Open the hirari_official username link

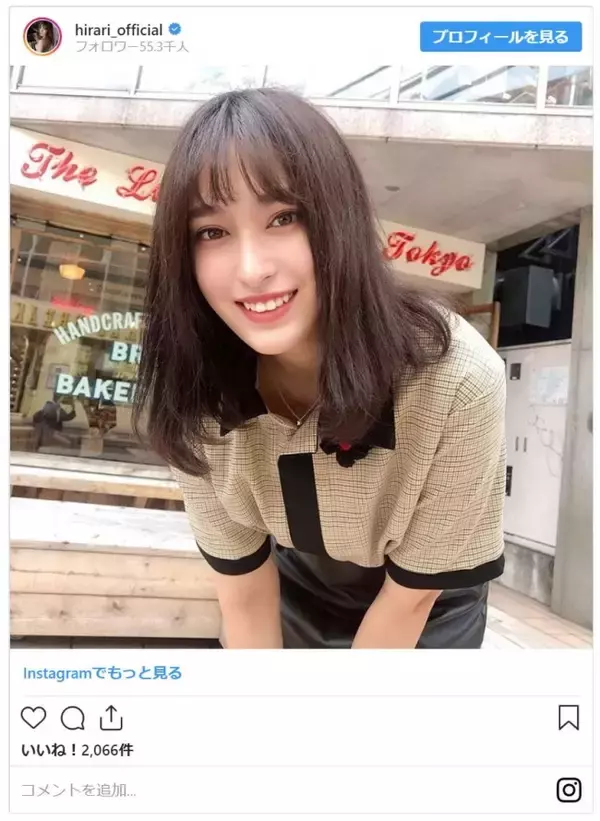click(x=118, y=30)
